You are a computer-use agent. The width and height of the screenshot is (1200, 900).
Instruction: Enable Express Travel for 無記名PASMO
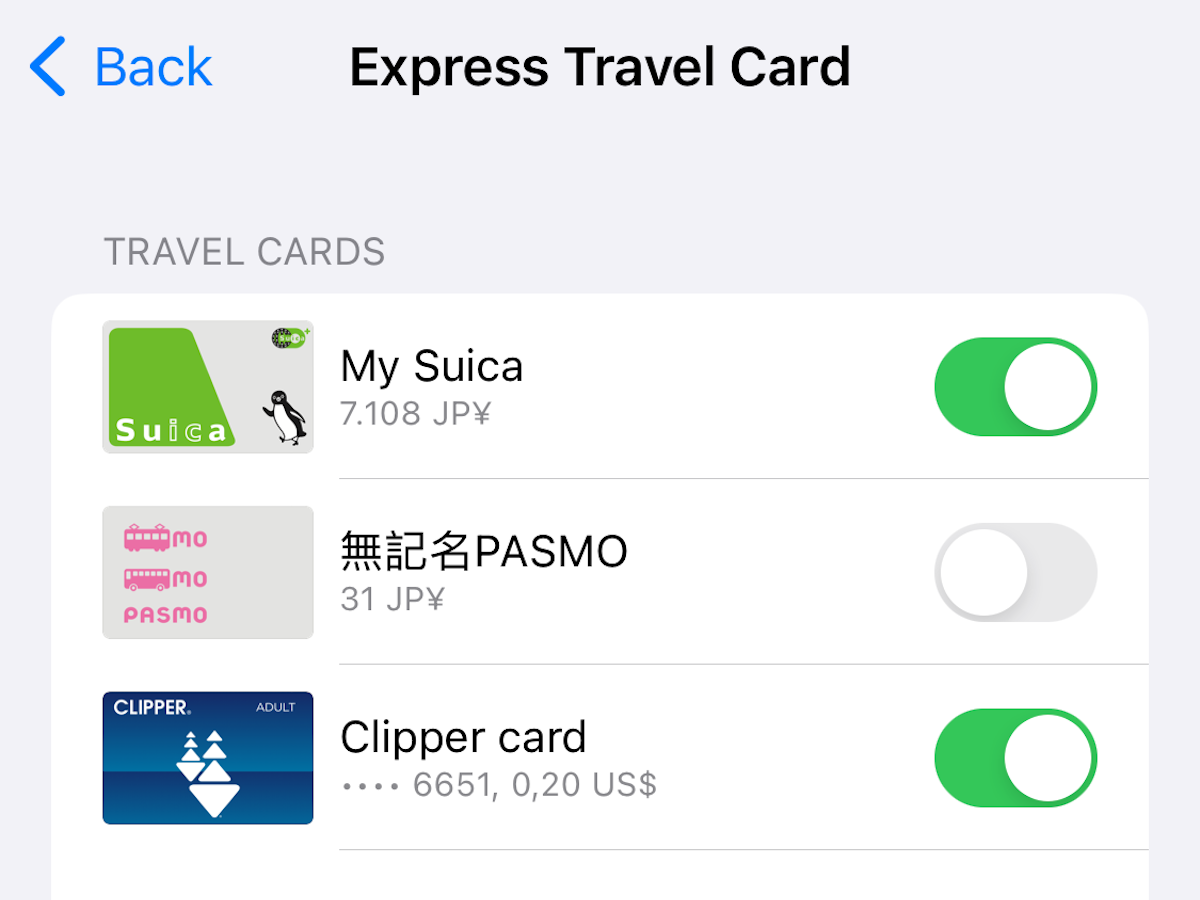tap(1015, 573)
